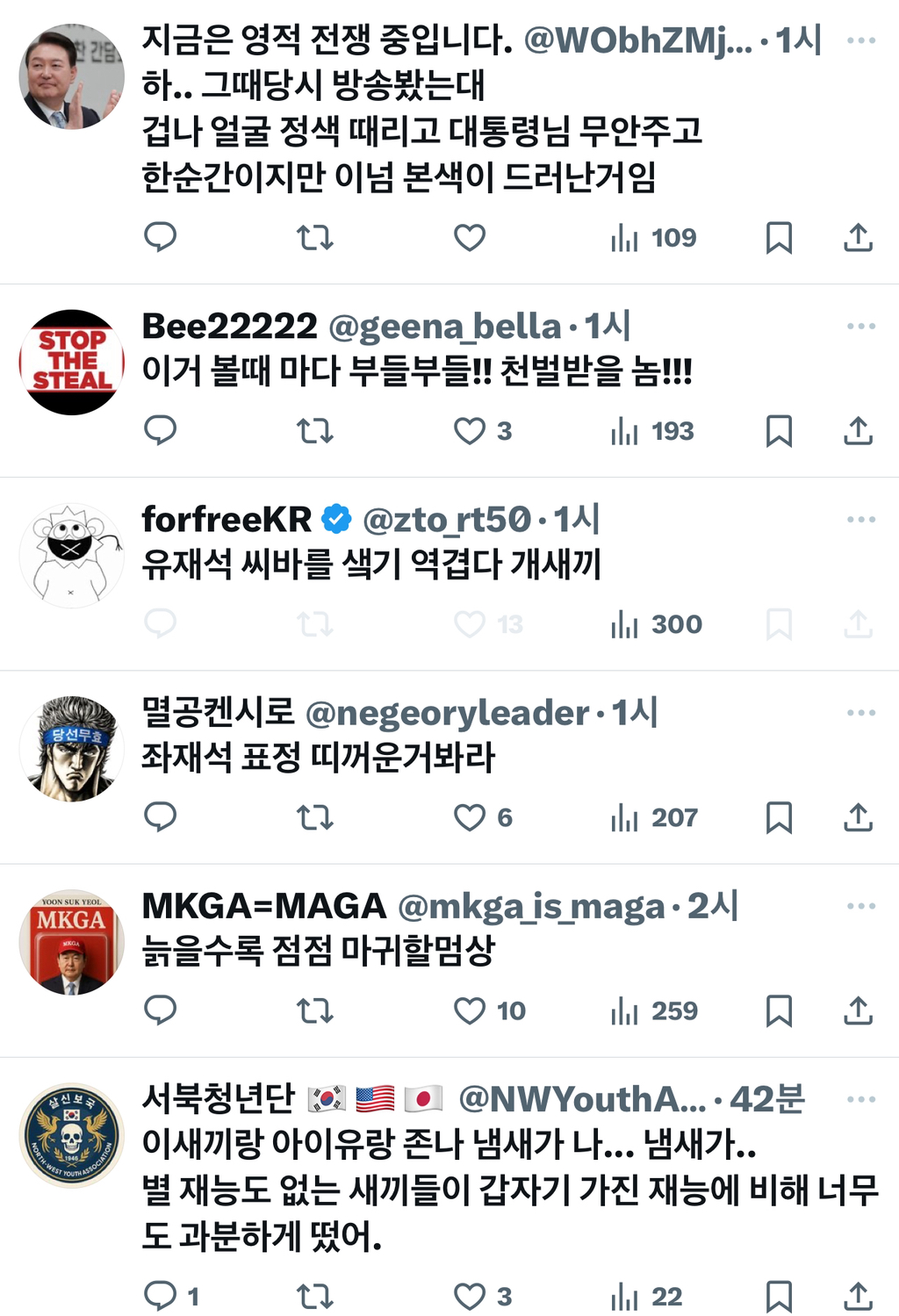Click the retweet icon on forfreeKR's tweet
Viewport: 899px width, 1316px height.
(316, 625)
